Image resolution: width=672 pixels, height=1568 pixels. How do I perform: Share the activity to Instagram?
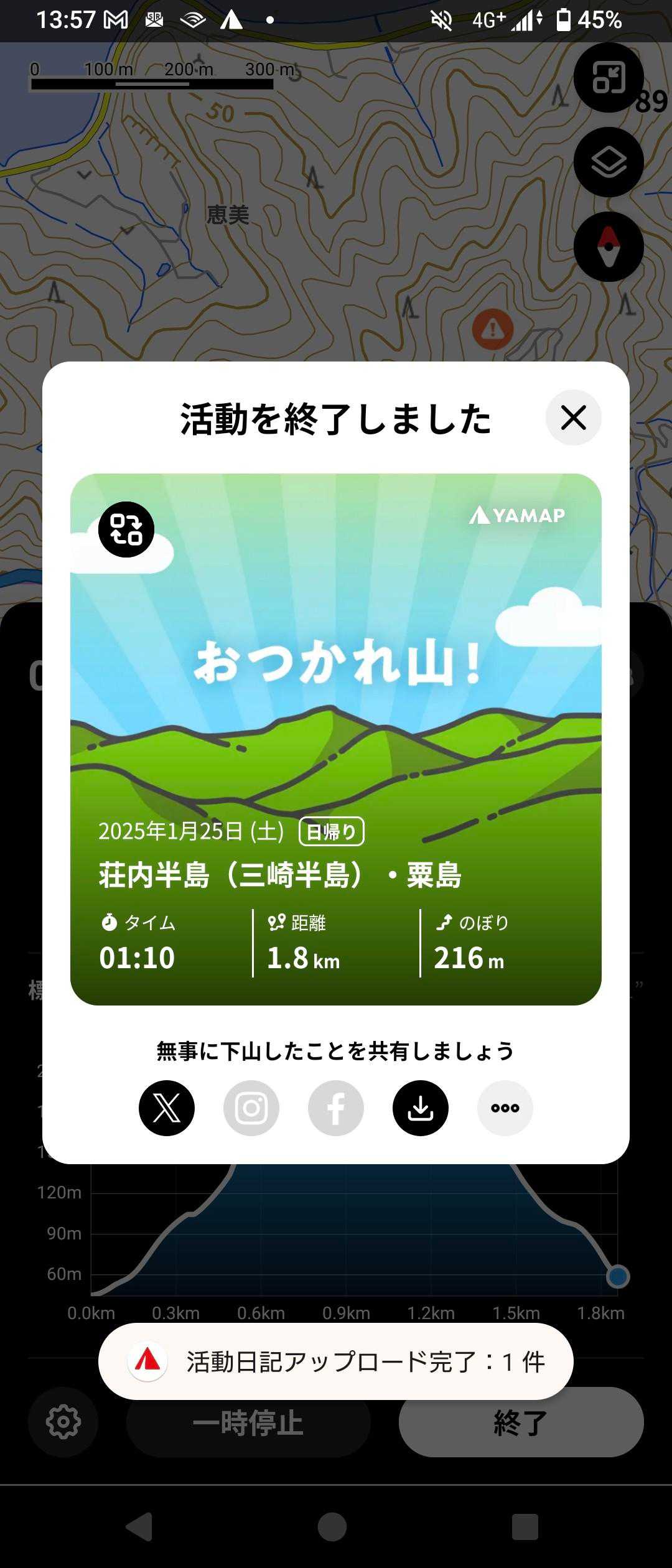(251, 1108)
